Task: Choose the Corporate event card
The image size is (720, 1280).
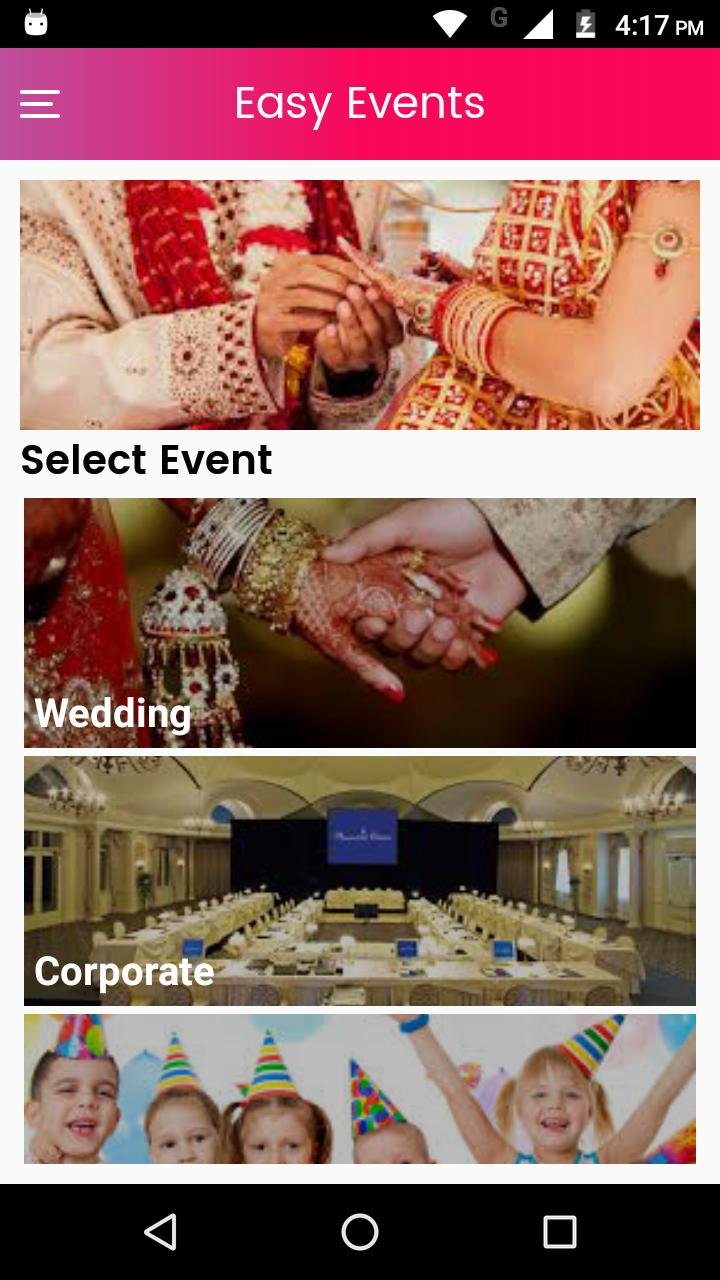Action: click(x=360, y=880)
